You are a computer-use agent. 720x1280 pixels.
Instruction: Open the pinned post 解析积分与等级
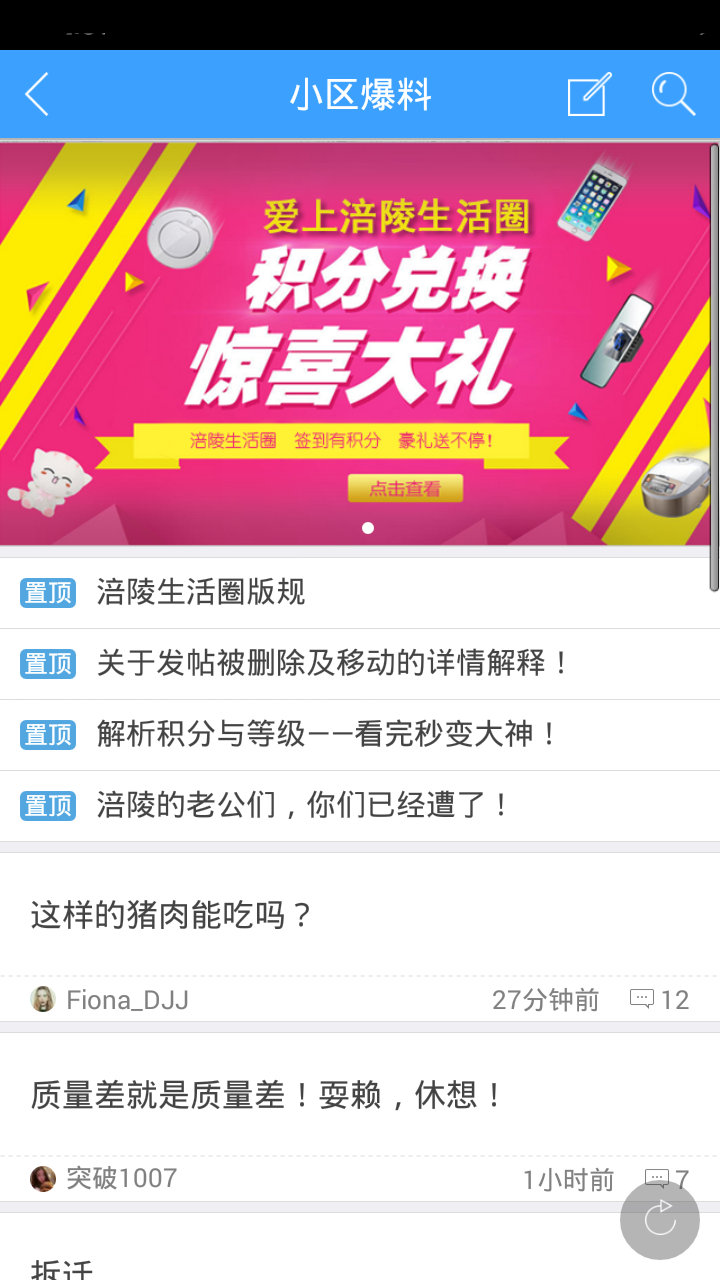pyautogui.click(x=327, y=734)
